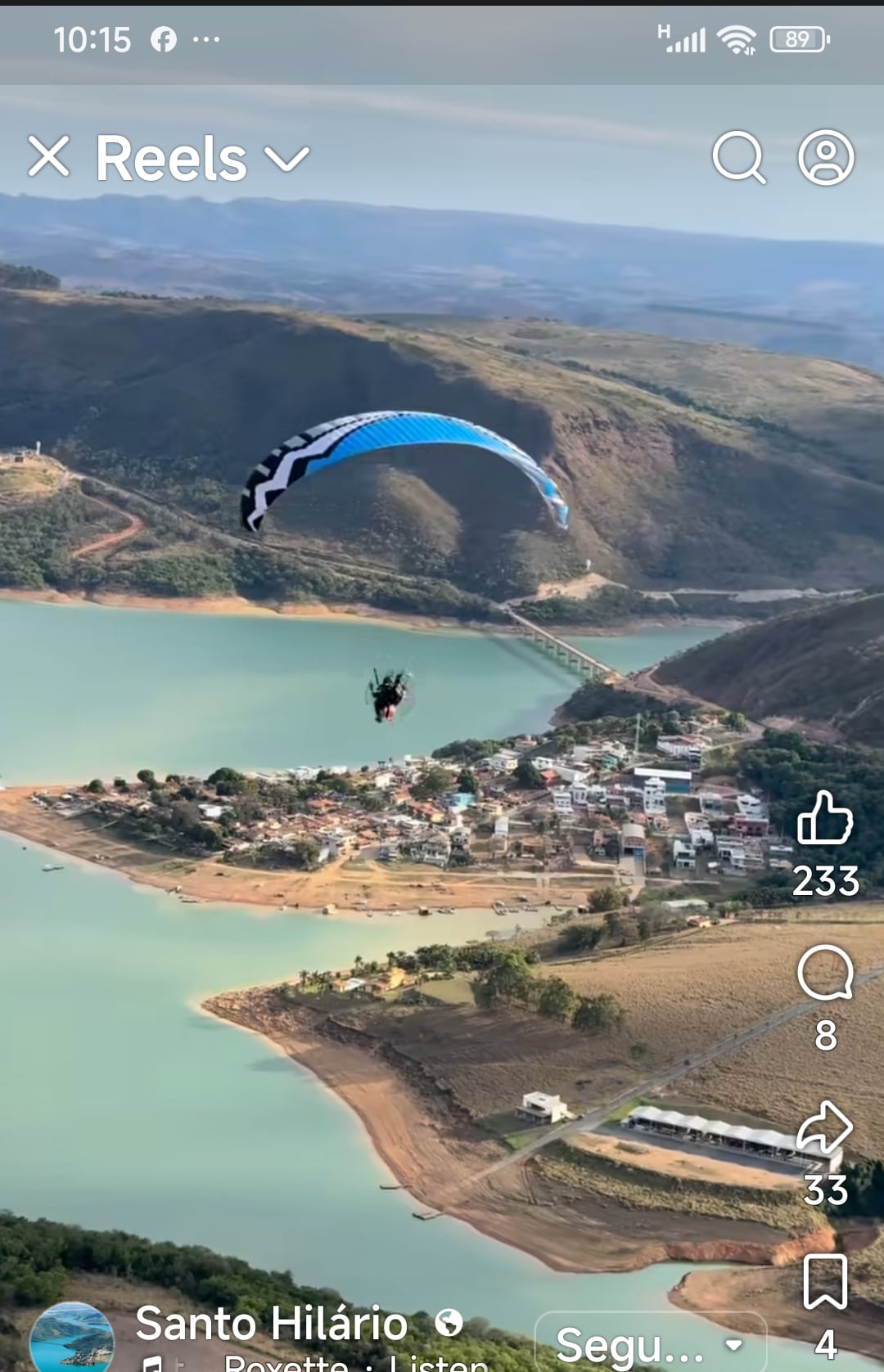
Task: Tap the Segu... follow button
Action: (650, 1344)
